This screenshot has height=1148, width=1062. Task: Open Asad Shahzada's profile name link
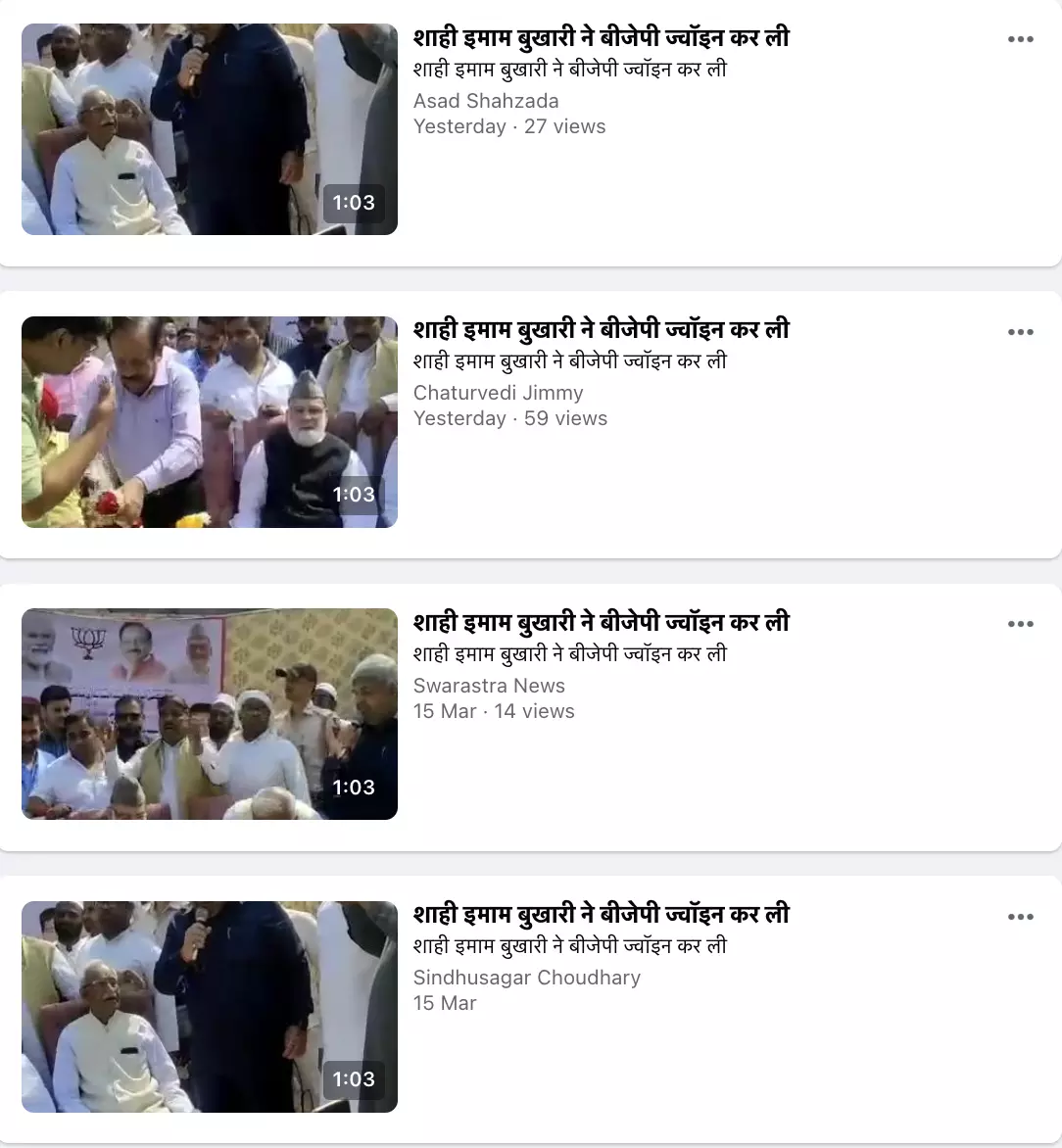(486, 101)
